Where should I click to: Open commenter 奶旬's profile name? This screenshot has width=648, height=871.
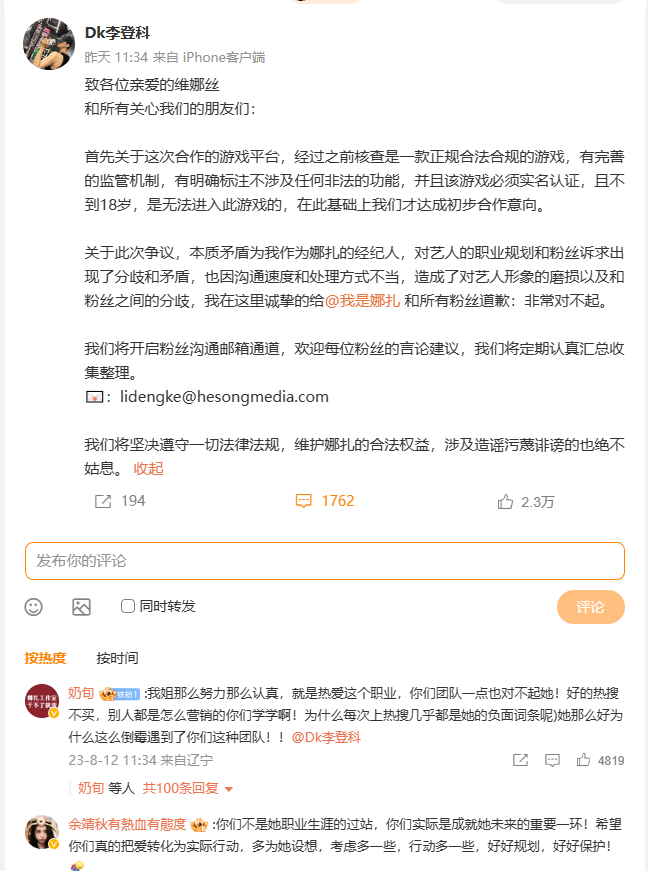pos(80,692)
